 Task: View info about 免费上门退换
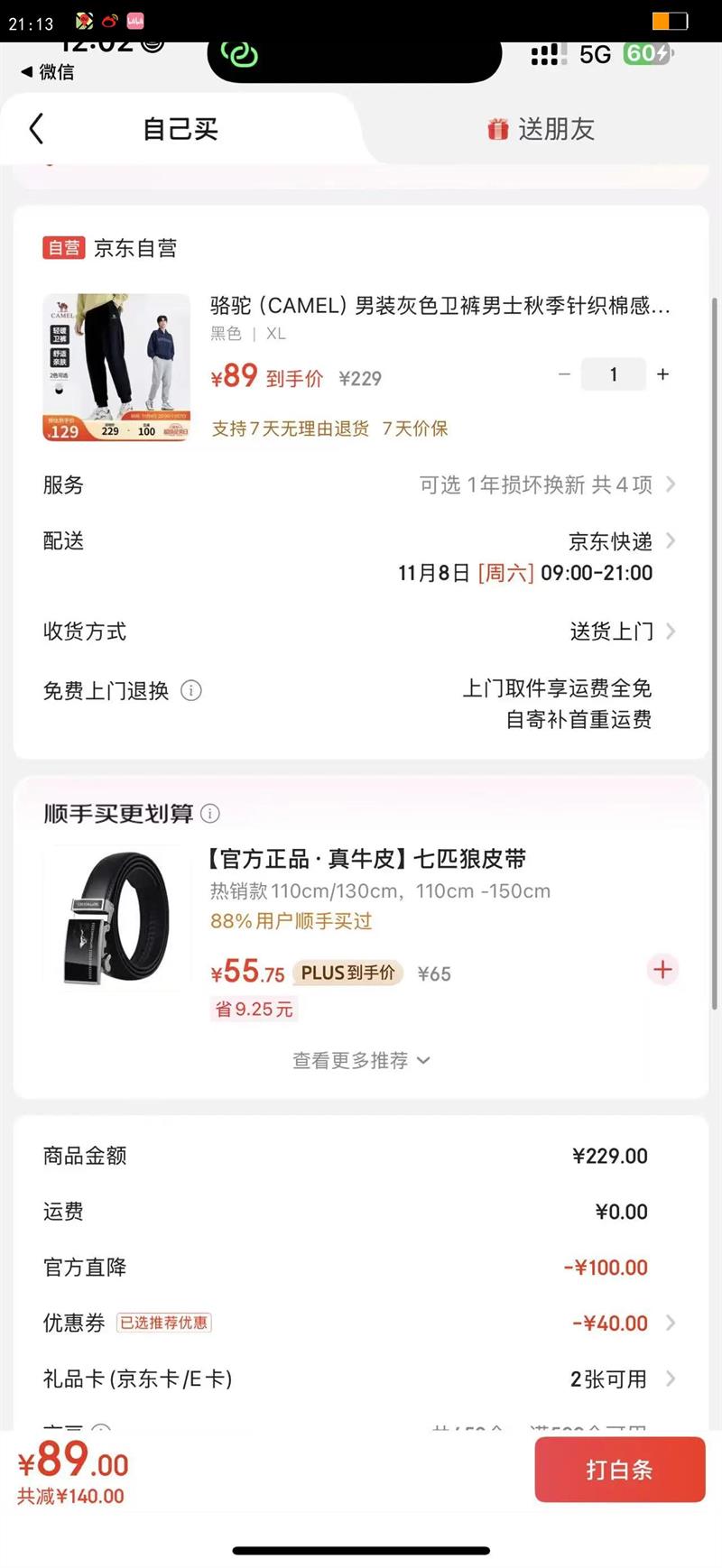(x=191, y=691)
